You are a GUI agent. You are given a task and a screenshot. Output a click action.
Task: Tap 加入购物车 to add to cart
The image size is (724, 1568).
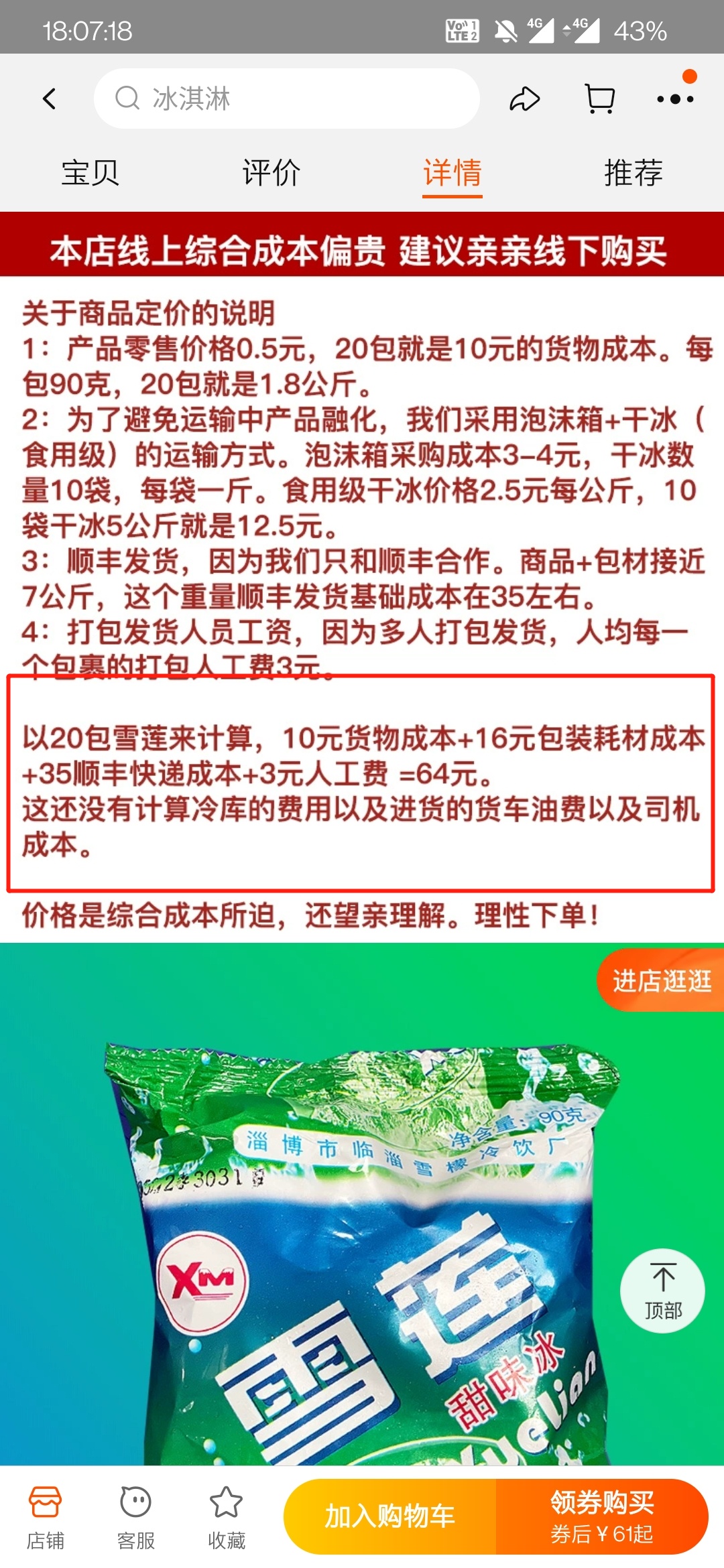pos(390,1516)
